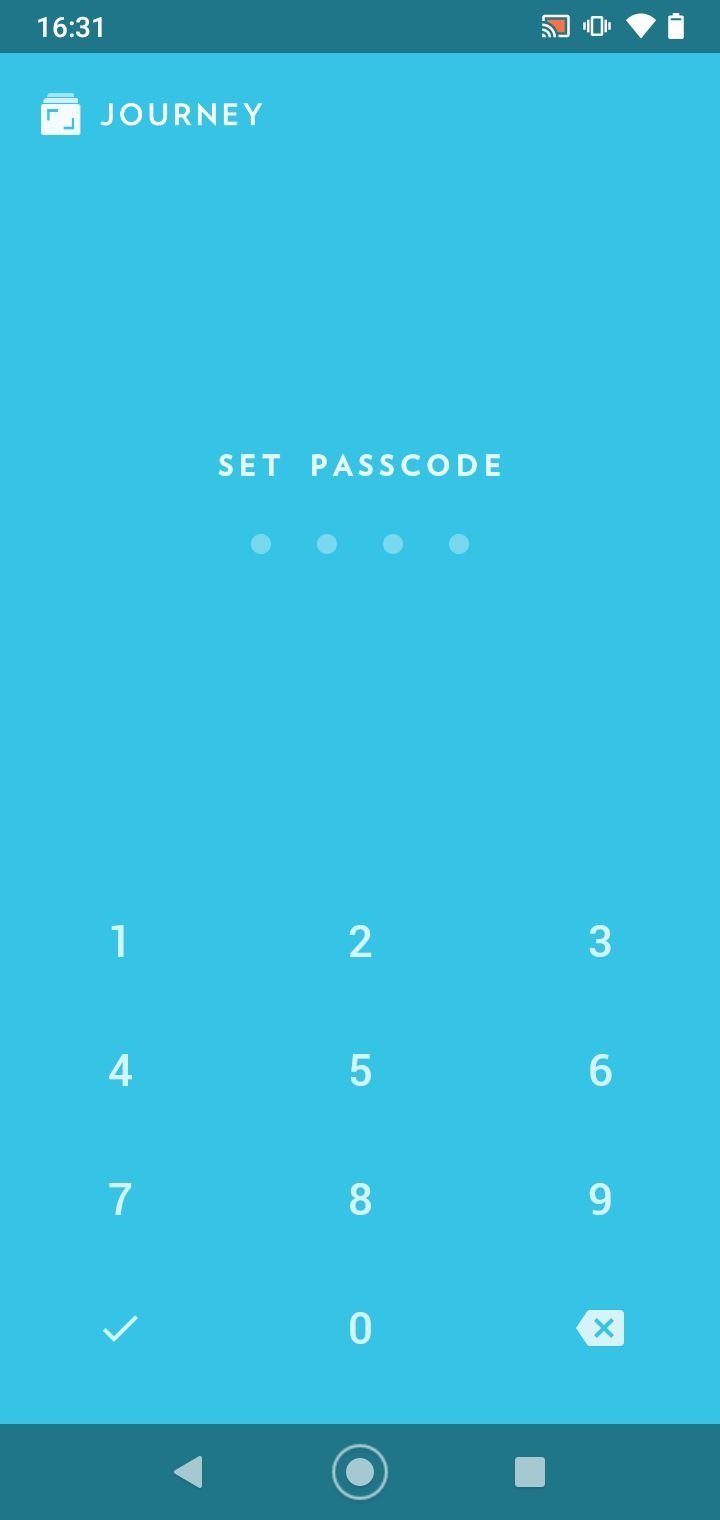The width and height of the screenshot is (720, 1520).
Task: Open recent apps from the navigation bar
Action: click(x=530, y=1472)
